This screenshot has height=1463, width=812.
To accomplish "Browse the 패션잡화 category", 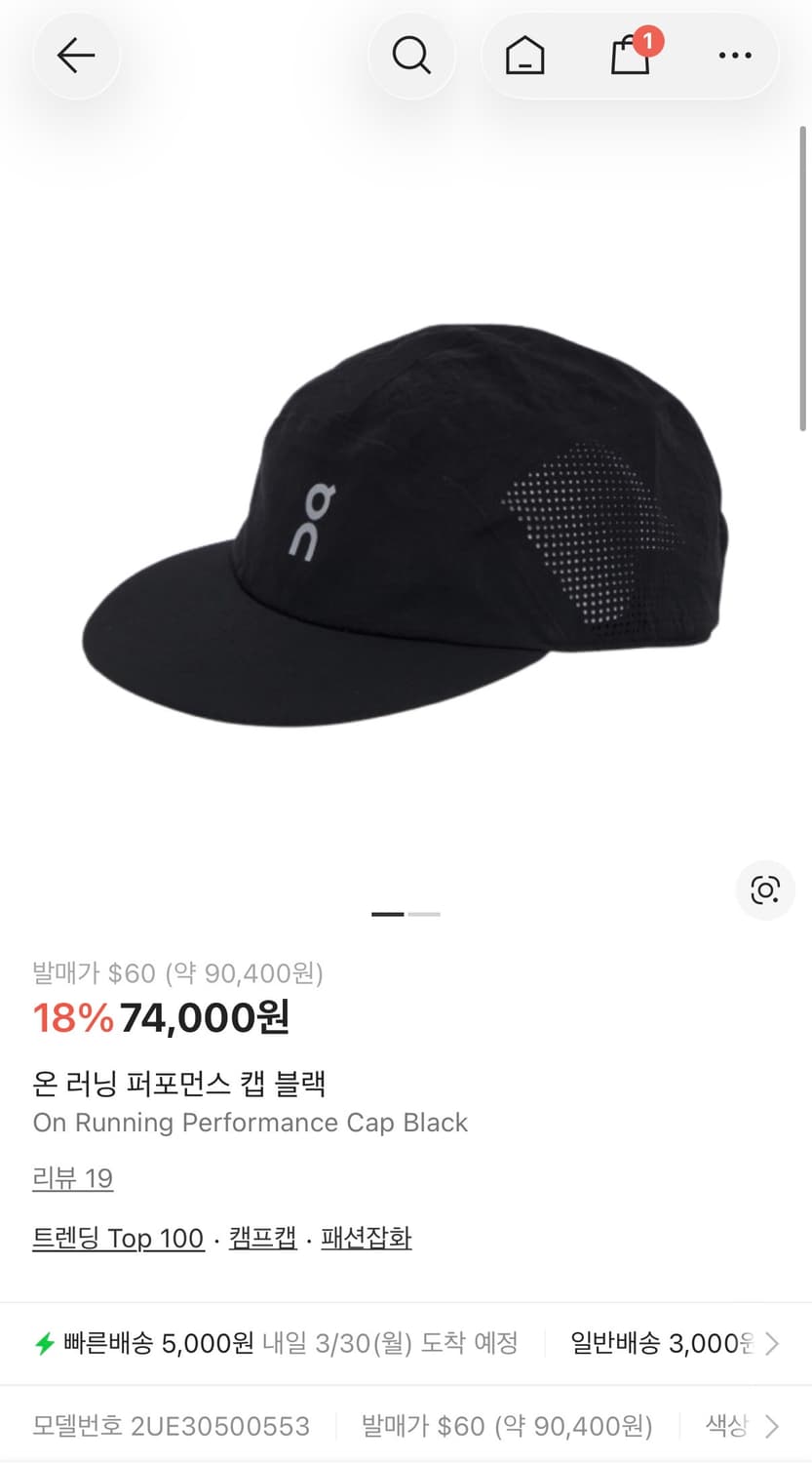I will 365,1239.
